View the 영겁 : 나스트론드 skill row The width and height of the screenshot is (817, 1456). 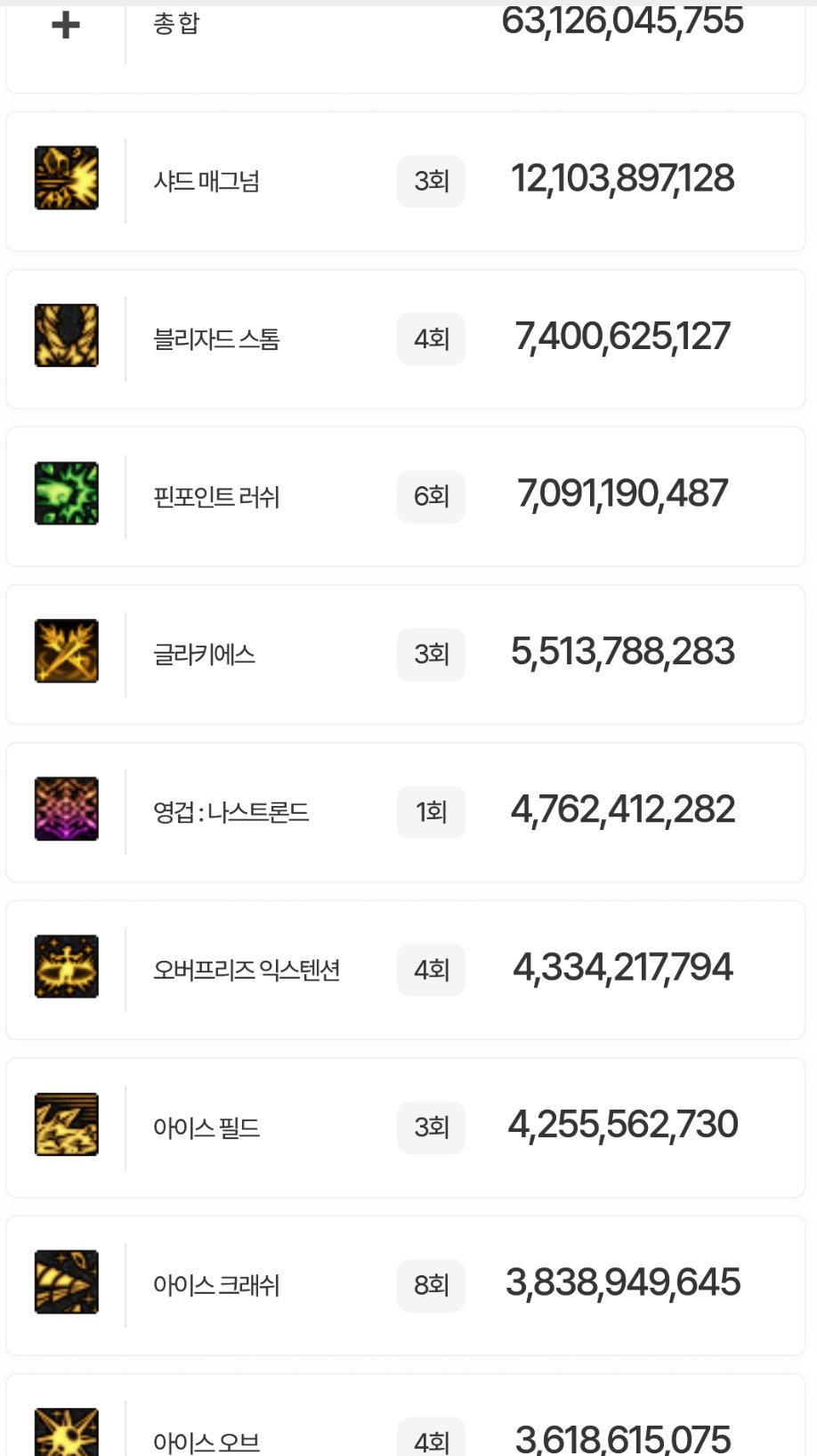405,811
